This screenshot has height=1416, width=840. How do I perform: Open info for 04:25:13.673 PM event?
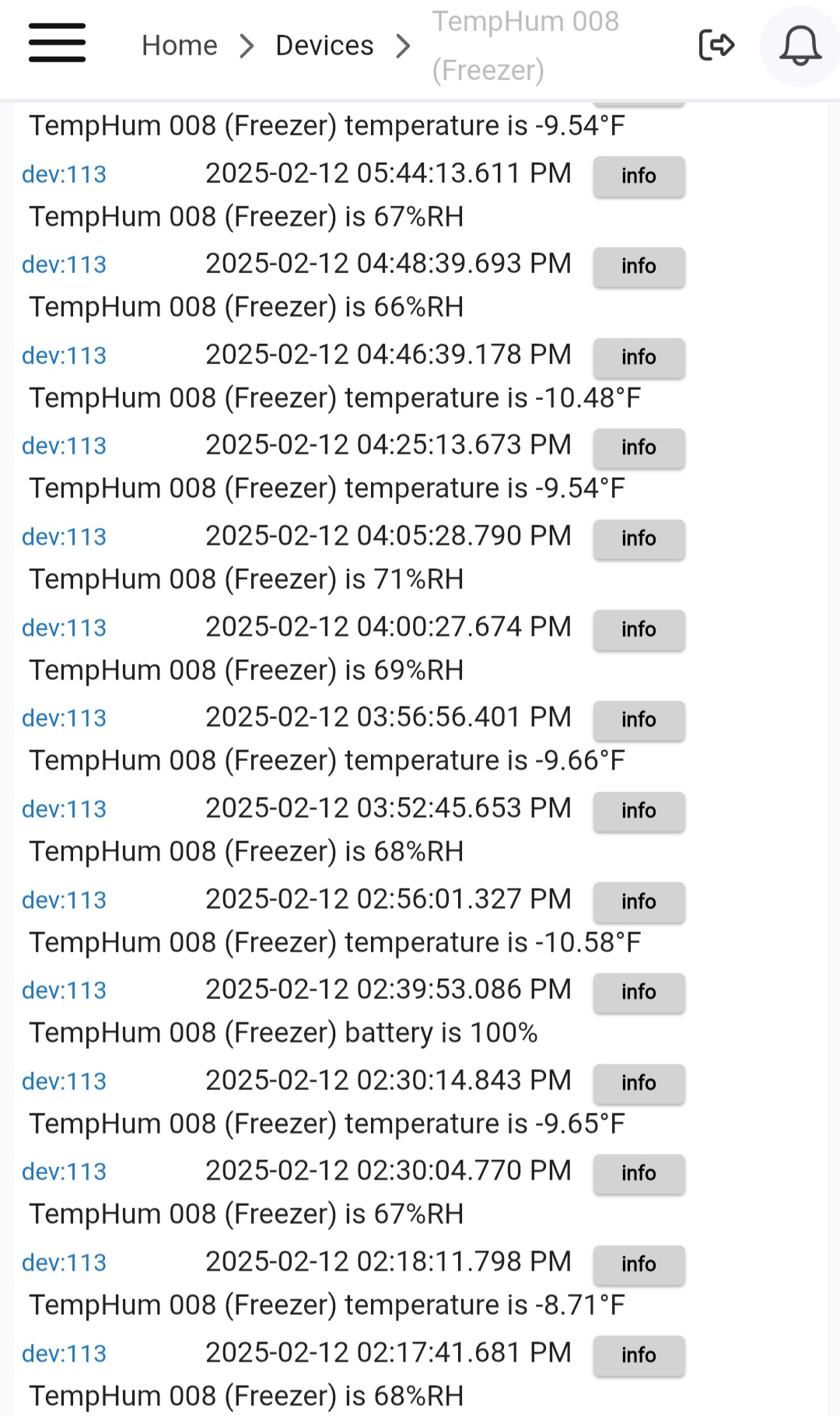pyautogui.click(x=639, y=447)
